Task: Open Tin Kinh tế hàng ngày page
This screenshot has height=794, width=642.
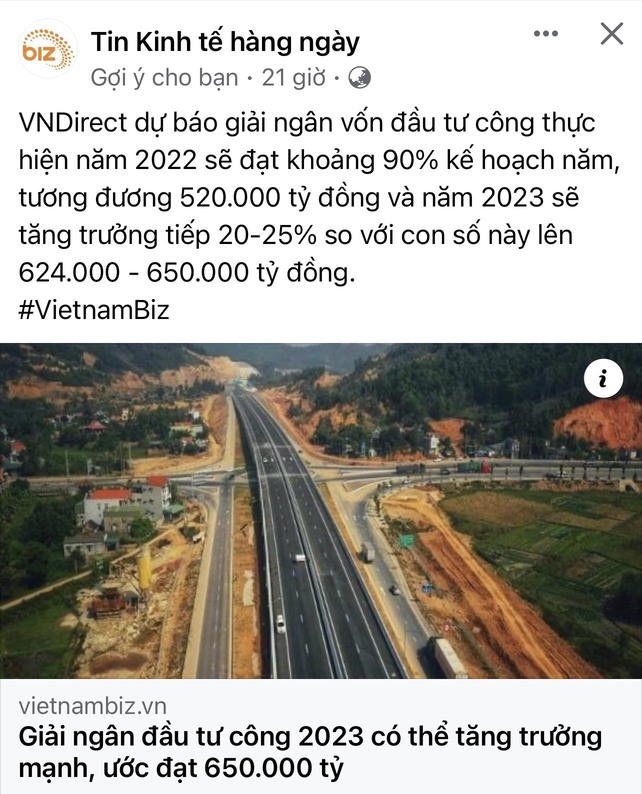Action: click(x=225, y=42)
